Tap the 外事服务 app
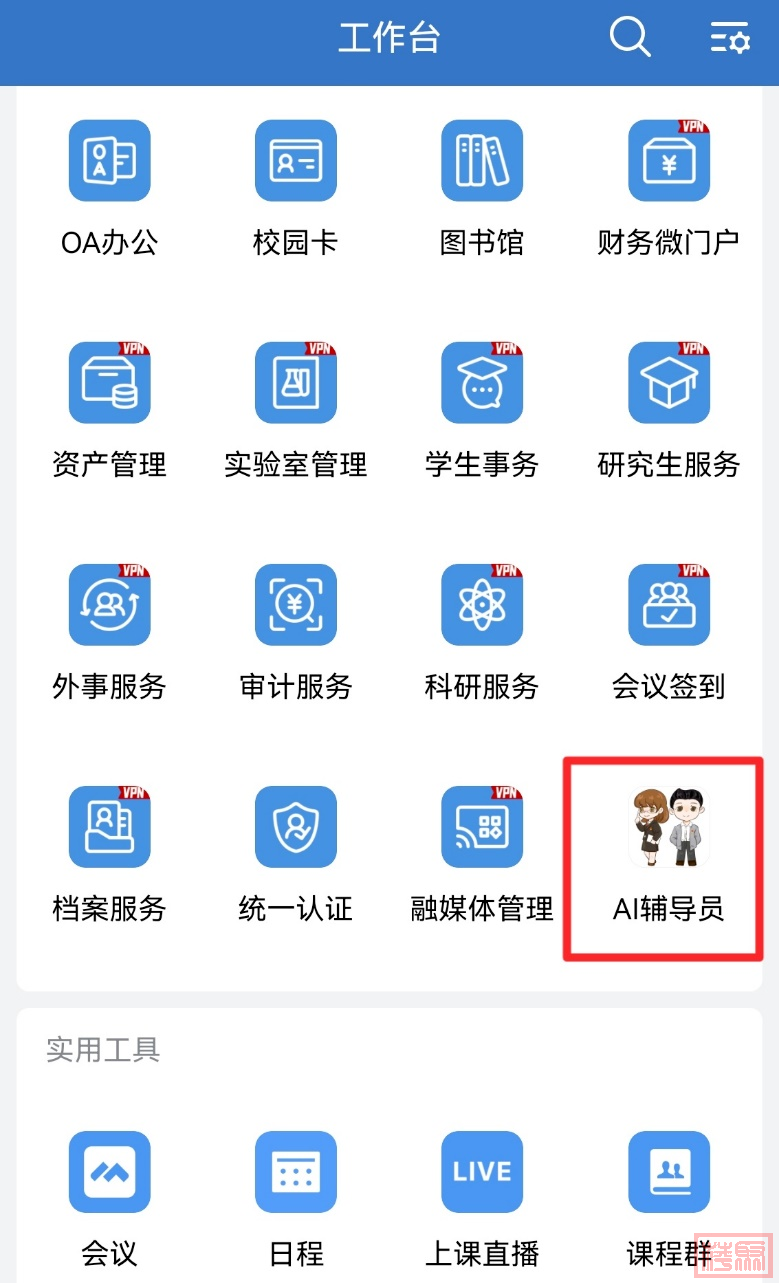Screen dimensions: 779x1283 [109, 605]
